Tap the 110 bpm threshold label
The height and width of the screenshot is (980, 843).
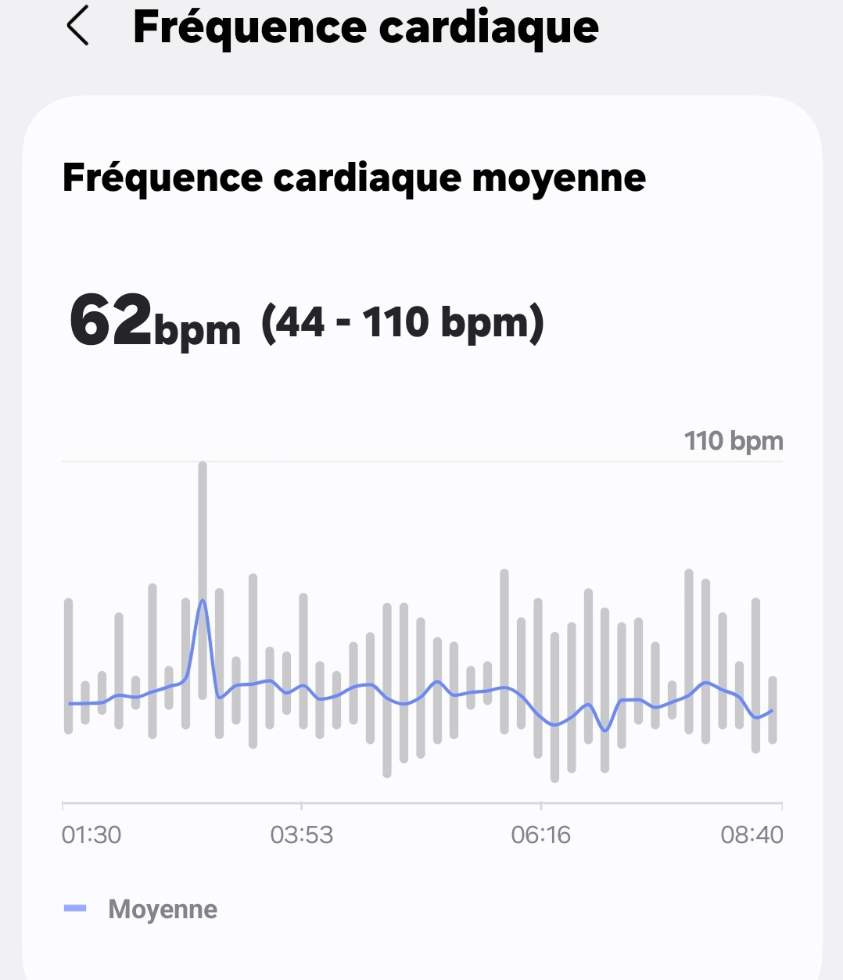(x=733, y=440)
